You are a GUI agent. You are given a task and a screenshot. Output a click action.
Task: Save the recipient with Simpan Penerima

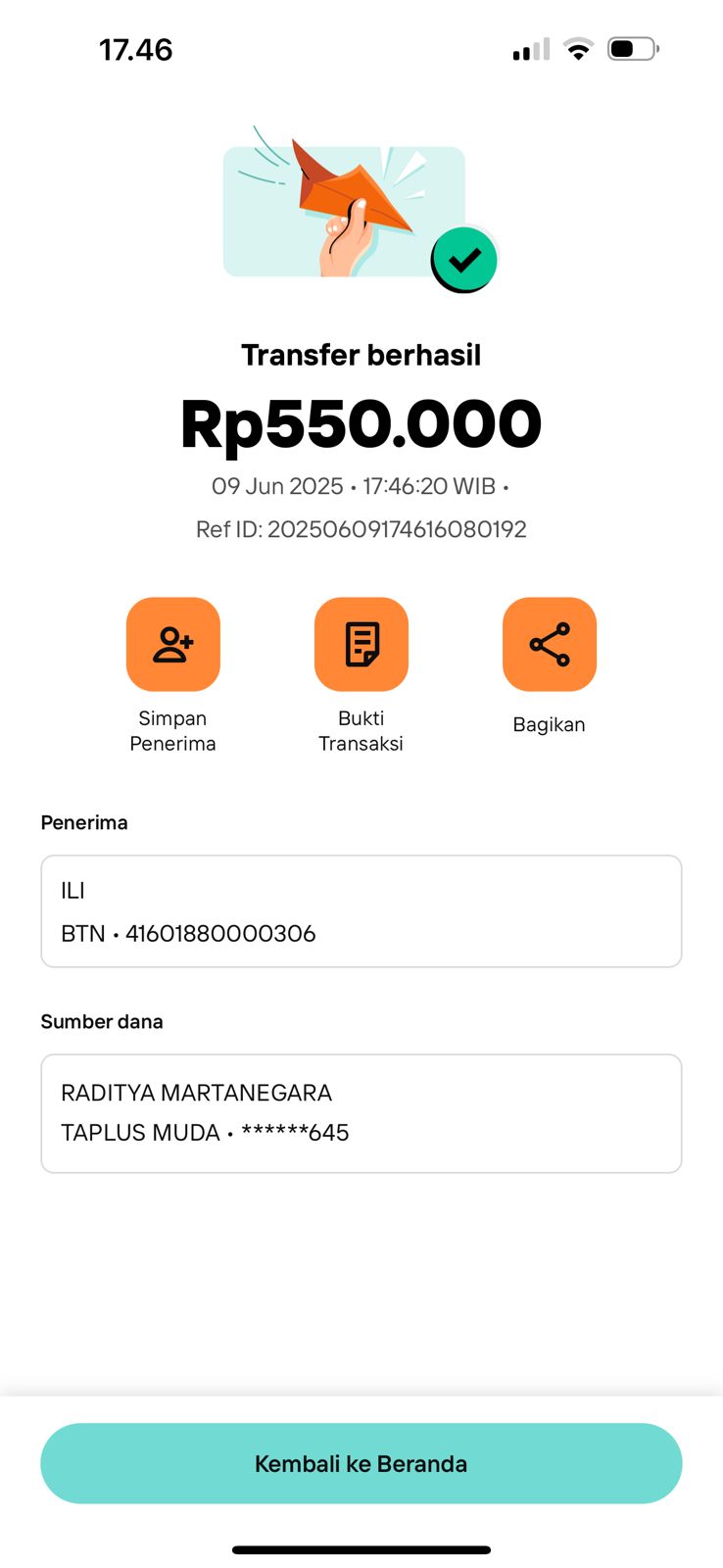click(x=173, y=645)
